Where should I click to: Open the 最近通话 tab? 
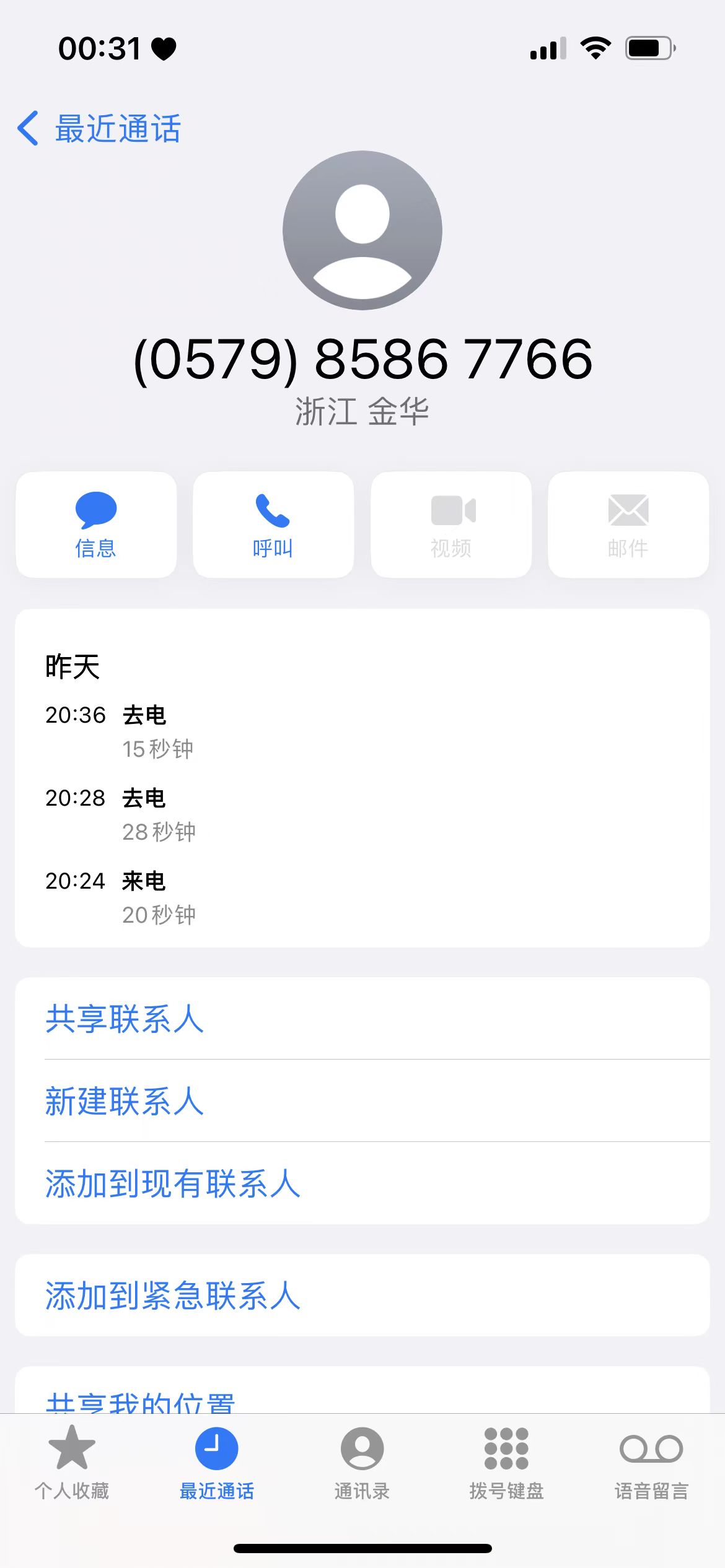(216, 1463)
